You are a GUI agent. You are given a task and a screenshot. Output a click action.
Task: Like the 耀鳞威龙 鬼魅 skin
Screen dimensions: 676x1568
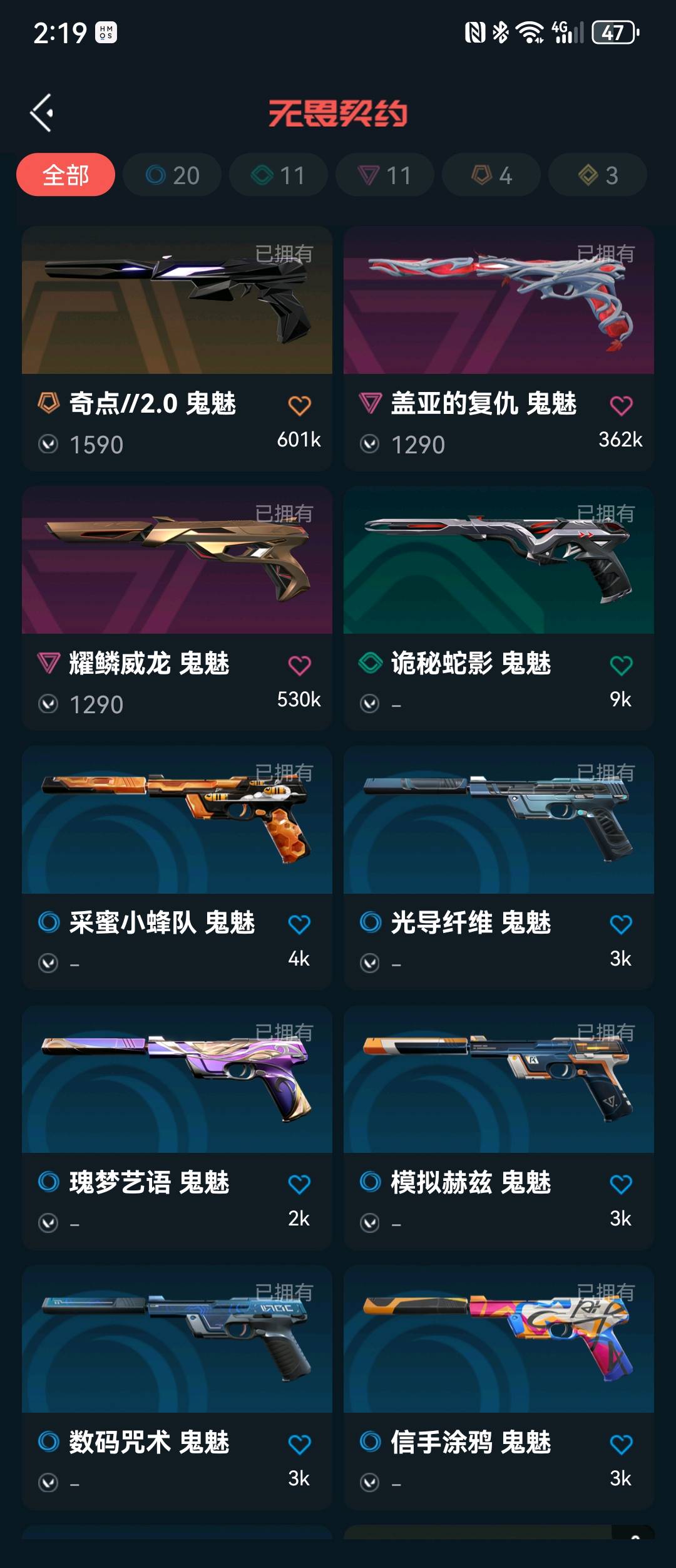coord(299,666)
